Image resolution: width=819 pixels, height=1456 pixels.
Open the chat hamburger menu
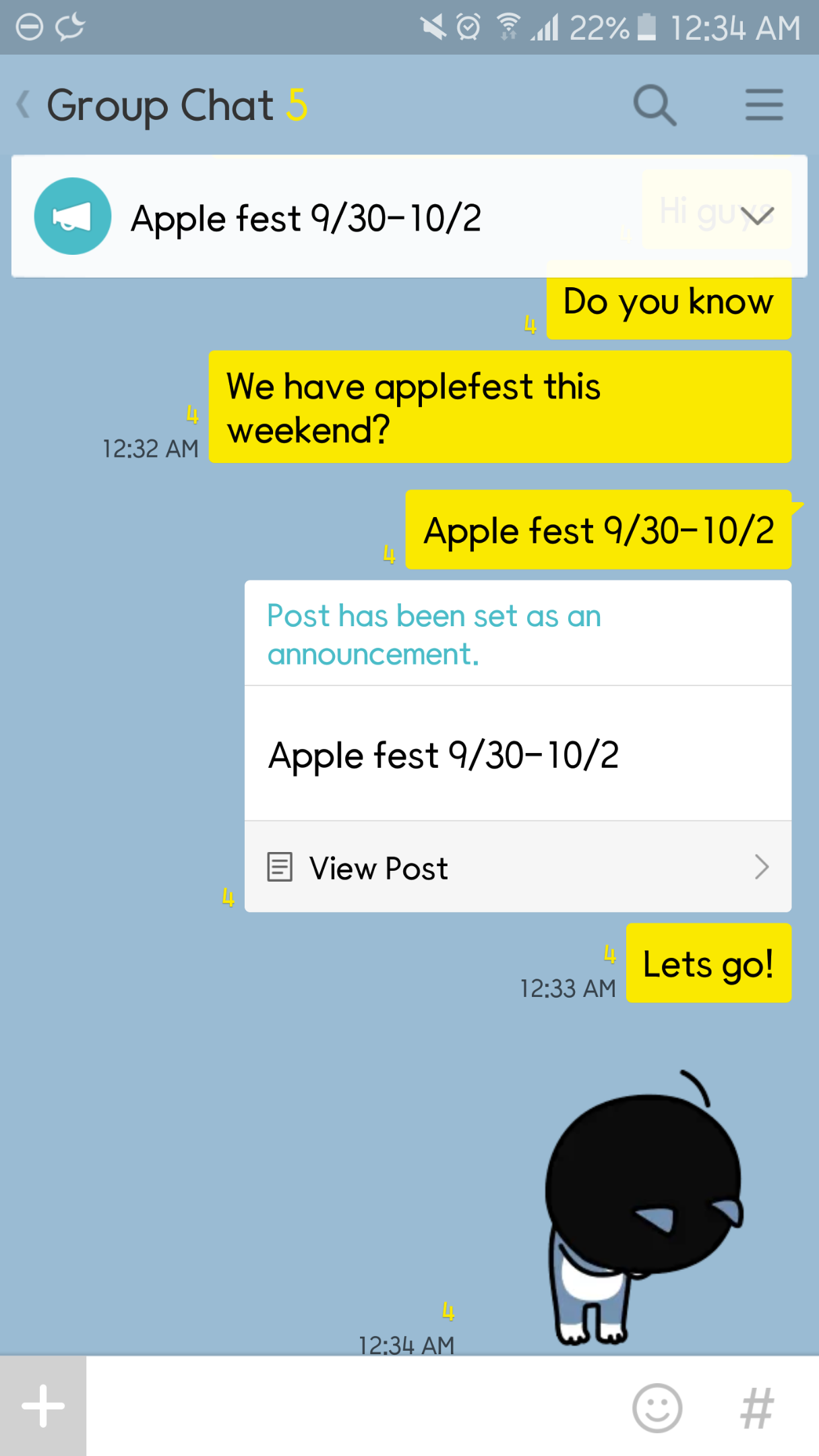(764, 105)
